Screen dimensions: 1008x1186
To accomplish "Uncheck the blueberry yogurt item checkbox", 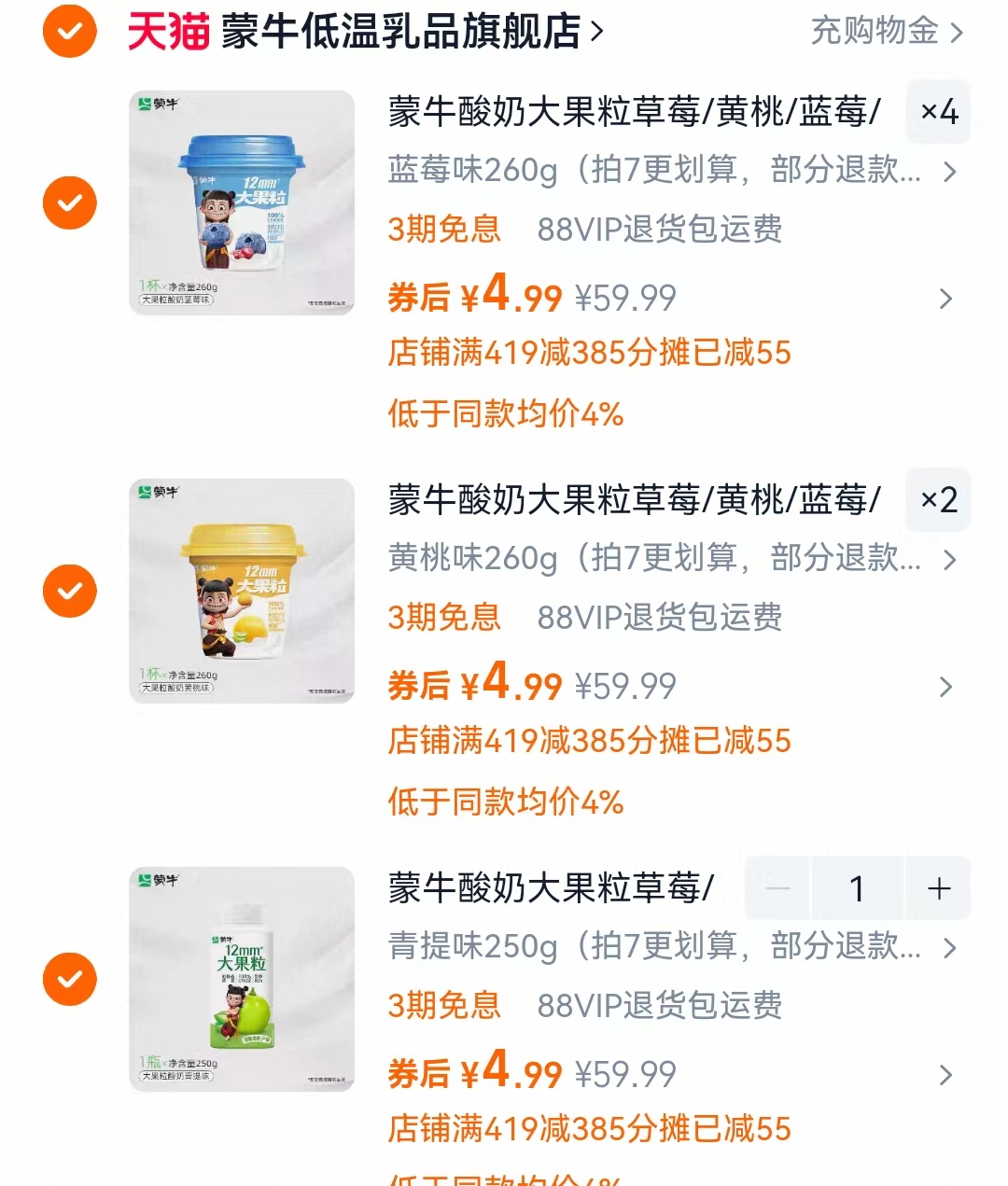I will (67, 201).
